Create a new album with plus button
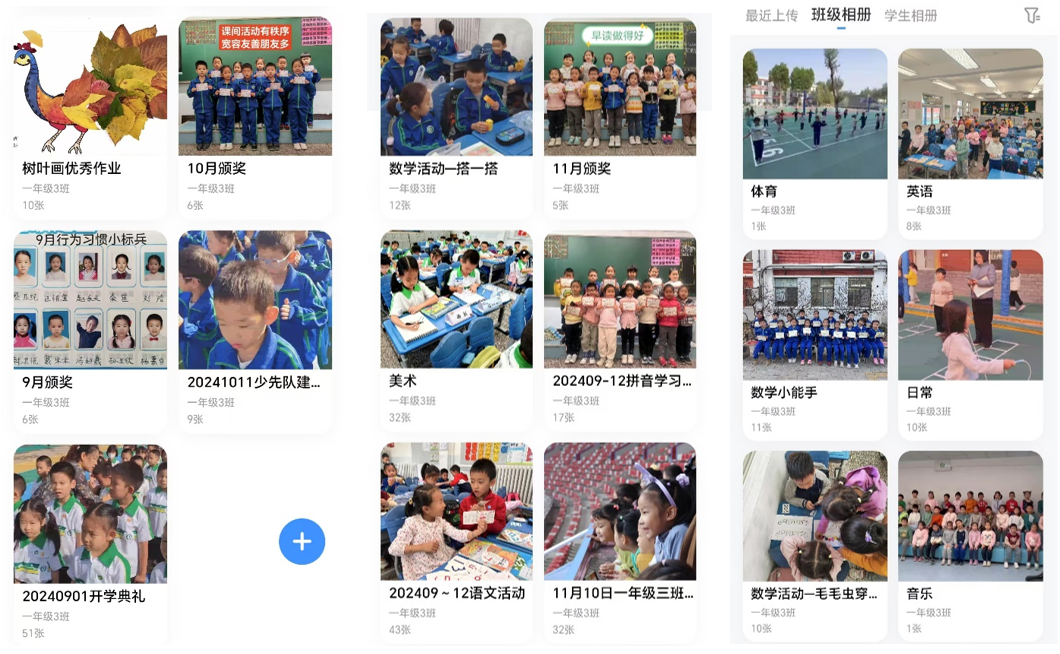Screen dimensions: 1060x654 pyautogui.click(x=302, y=542)
